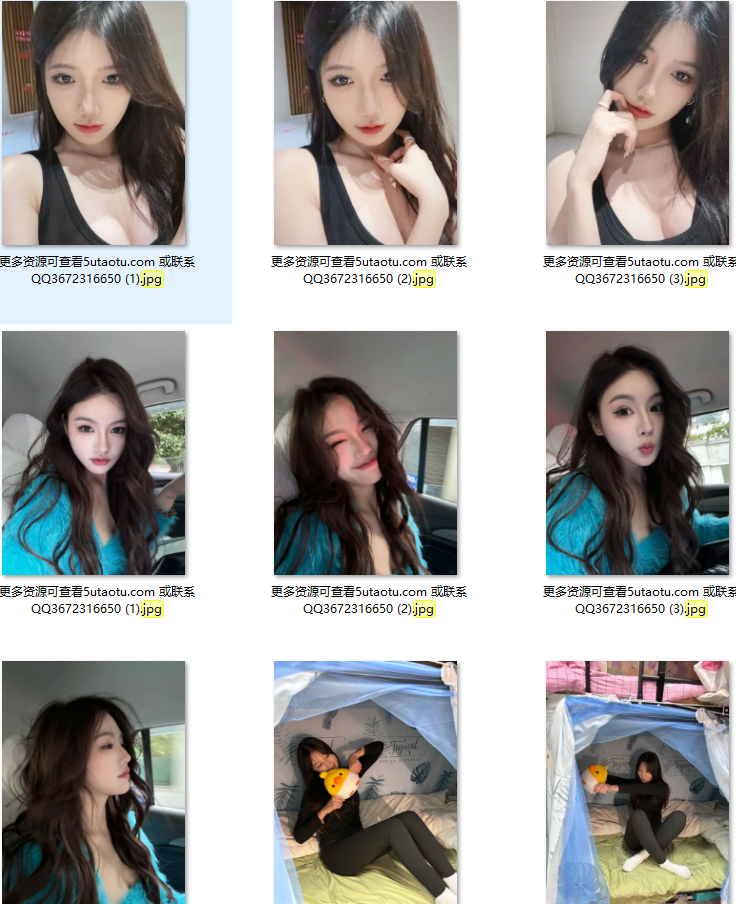The image size is (736, 904).
Task: Select smiling car photo file (2).jpg
Action: coord(366,453)
